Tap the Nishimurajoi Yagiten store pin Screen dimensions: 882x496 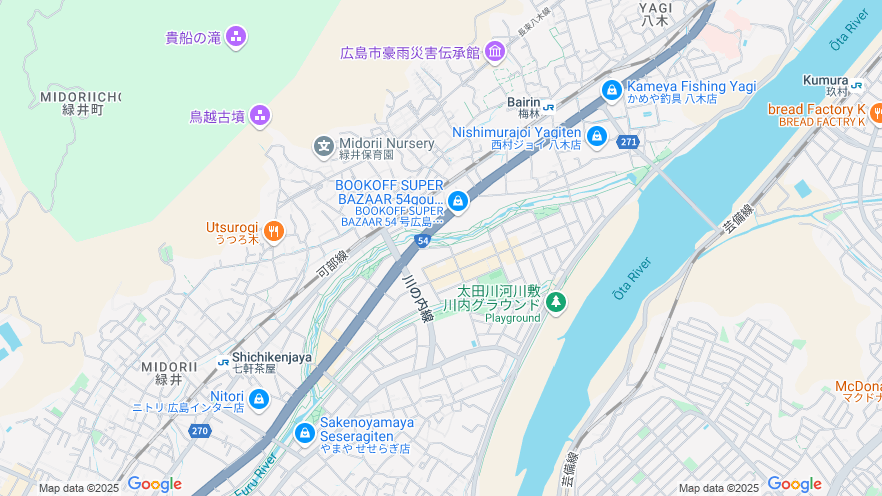[x=597, y=135]
